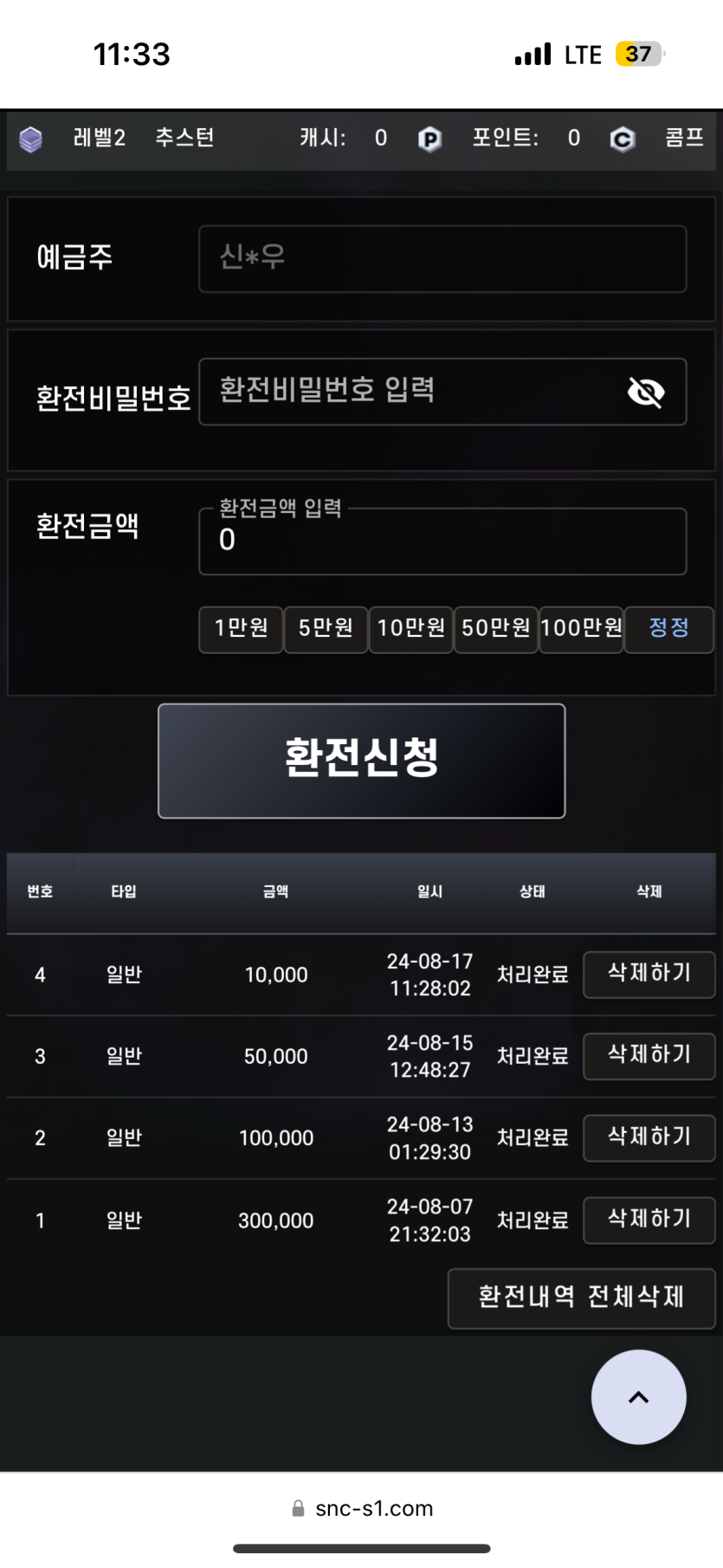Add 5만원 to the amount
The image size is (723, 1568).
(x=326, y=629)
